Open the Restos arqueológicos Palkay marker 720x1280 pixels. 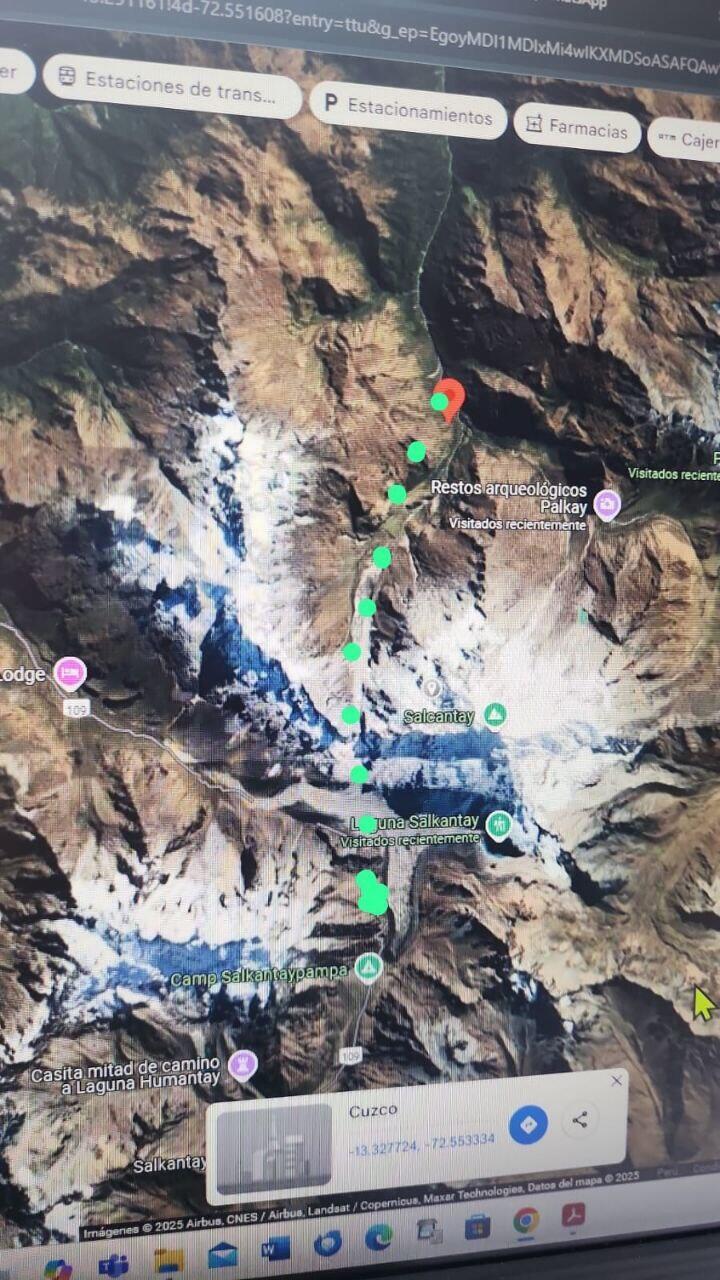(x=606, y=504)
